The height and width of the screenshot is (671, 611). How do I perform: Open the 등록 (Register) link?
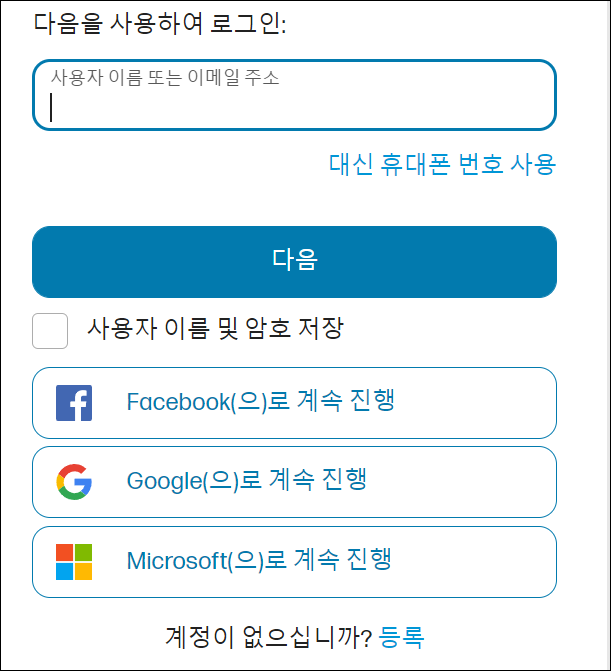point(401,637)
